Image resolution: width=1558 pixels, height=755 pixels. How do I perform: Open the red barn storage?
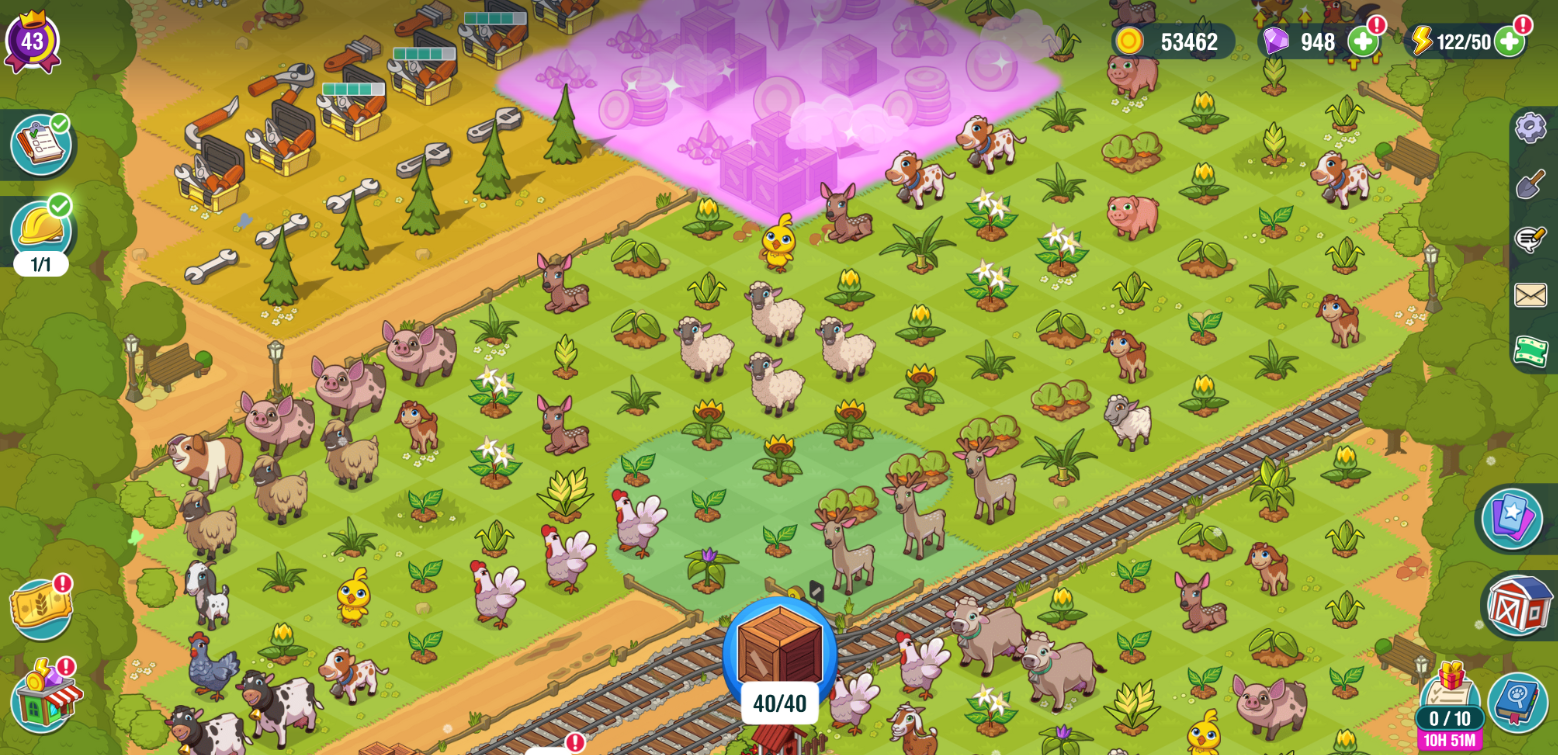[x=1517, y=604]
